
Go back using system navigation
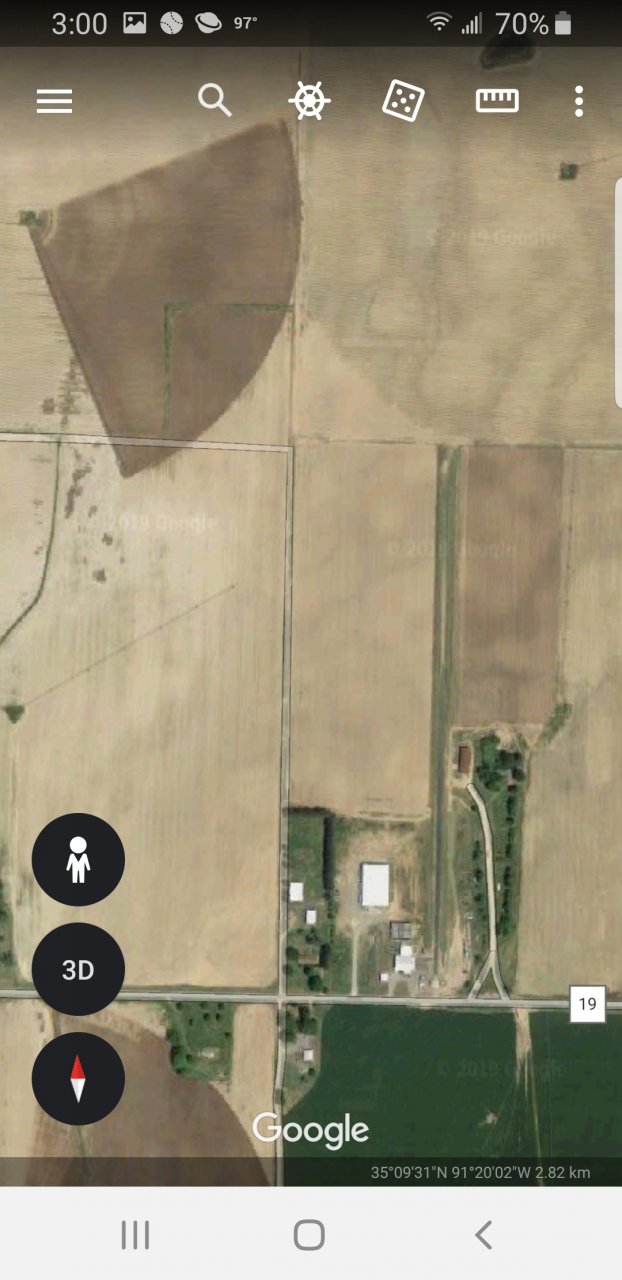(x=484, y=1236)
